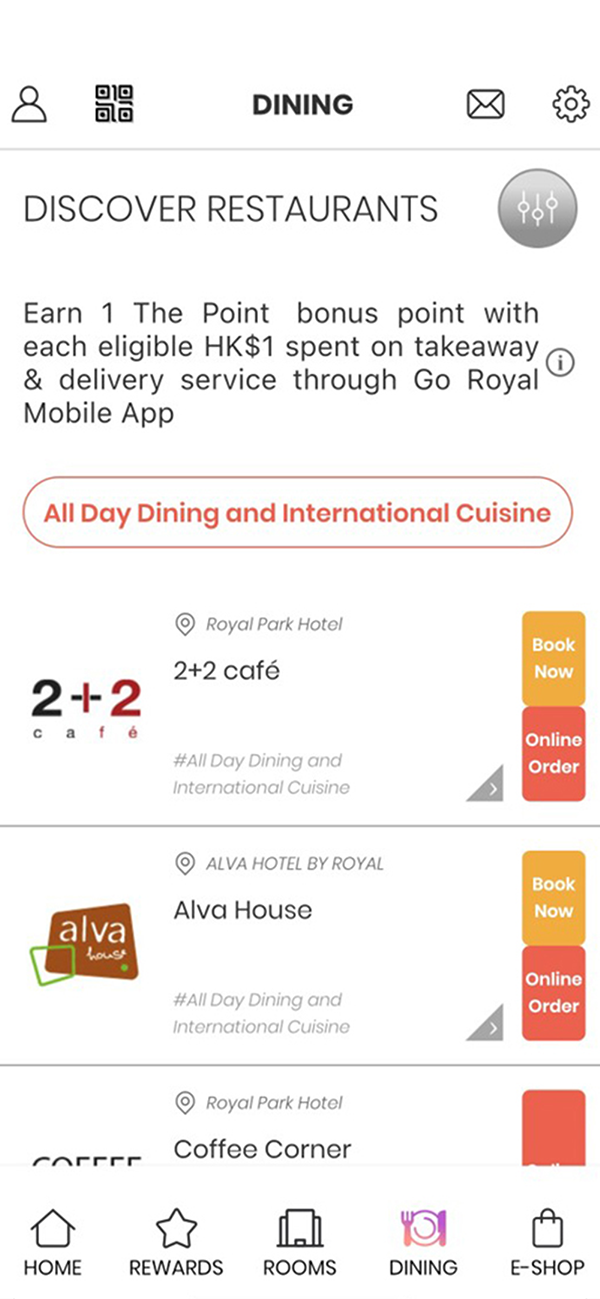The height and width of the screenshot is (1299, 600).
Task: Open the messages envelope icon
Action: point(486,104)
